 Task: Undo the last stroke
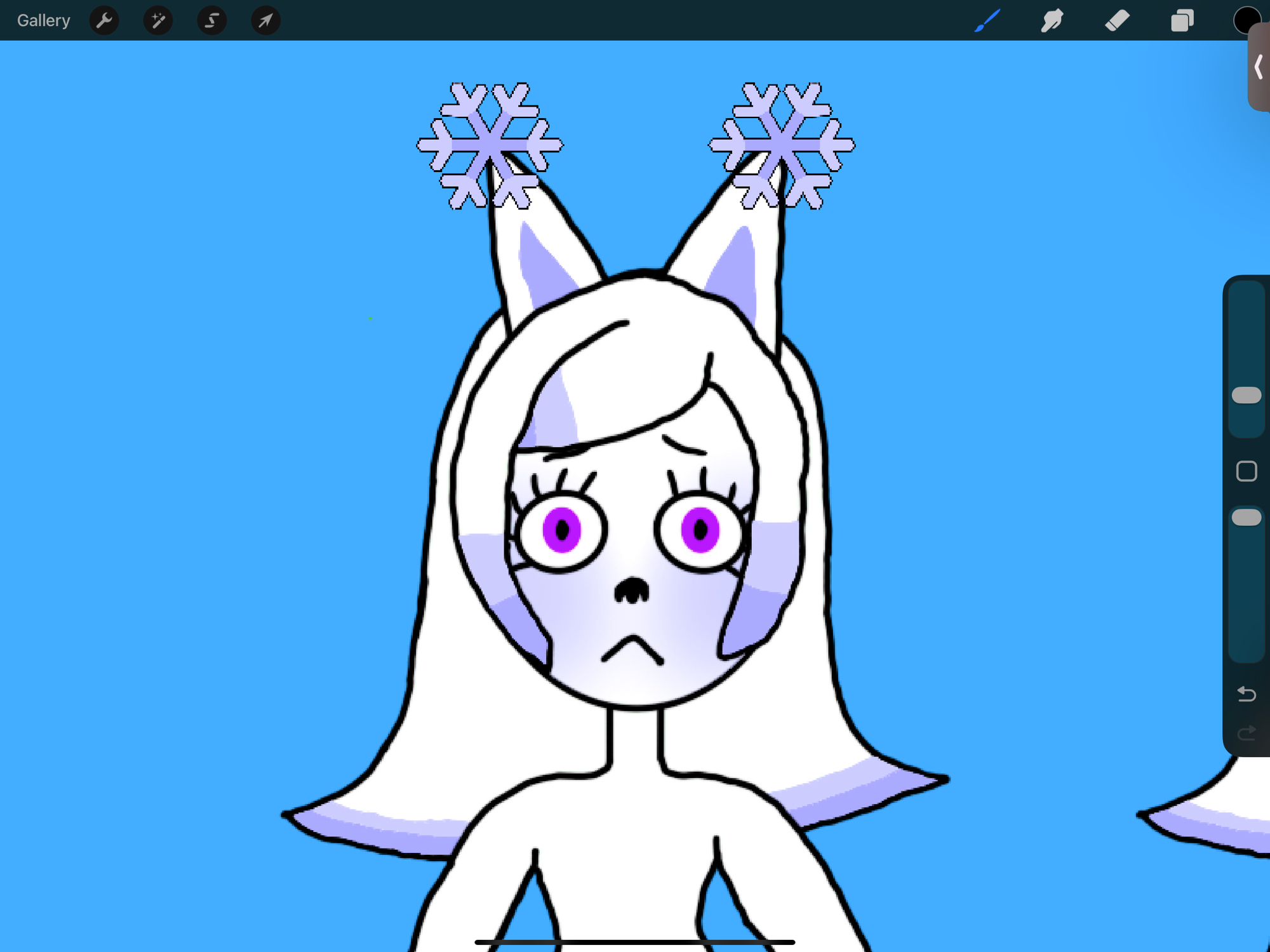tap(1246, 694)
